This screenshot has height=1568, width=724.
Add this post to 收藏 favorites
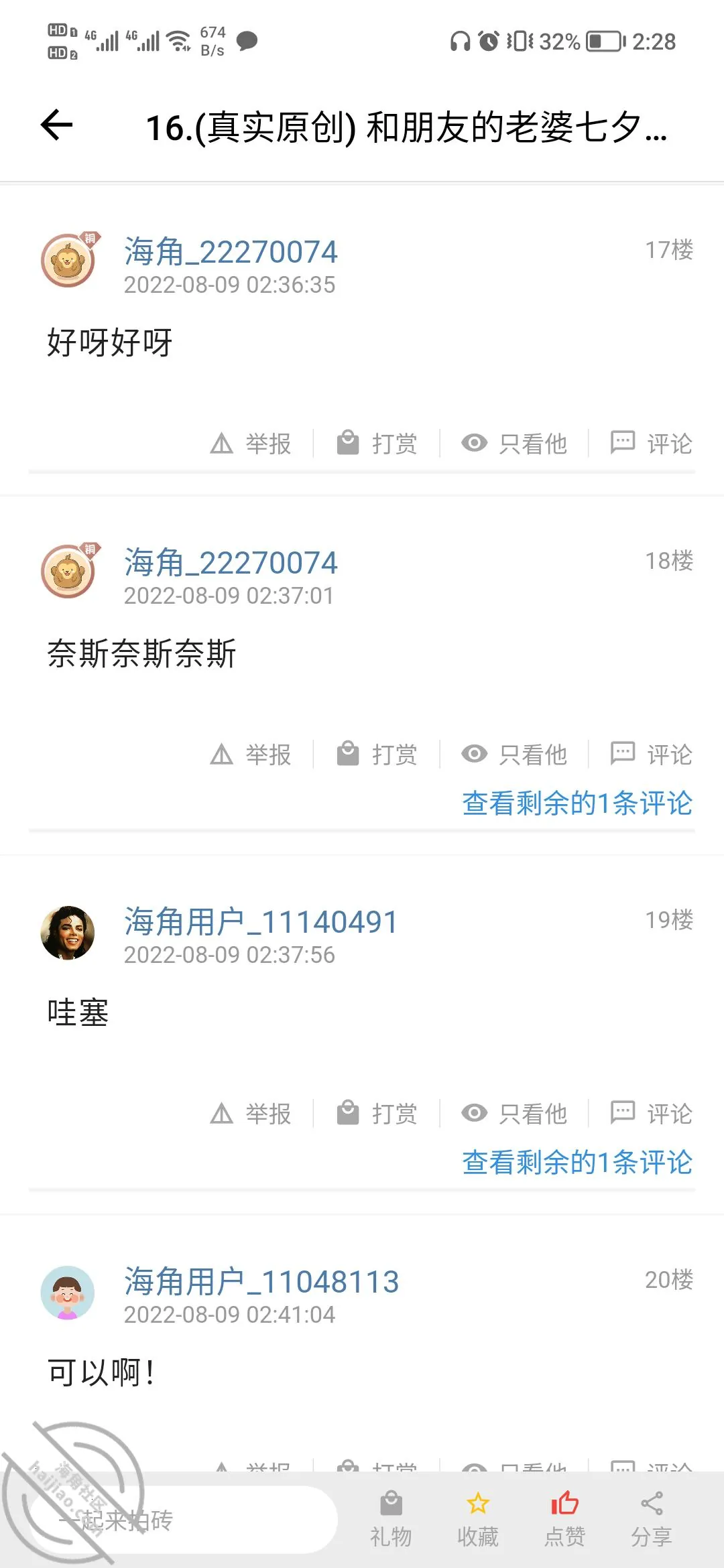coord(478,1519)
